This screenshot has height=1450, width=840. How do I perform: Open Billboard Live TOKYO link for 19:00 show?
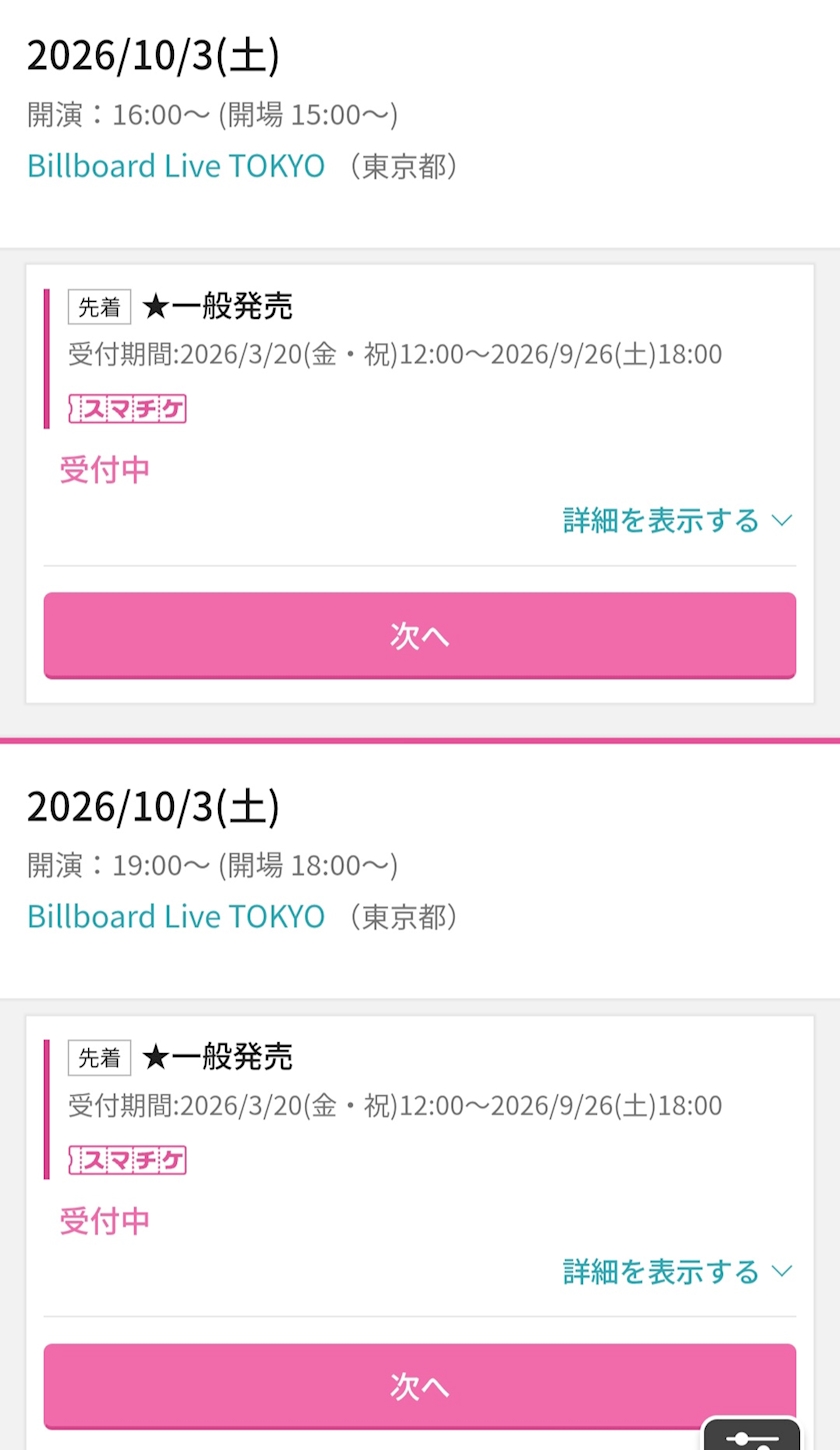(x=176, y=916)
